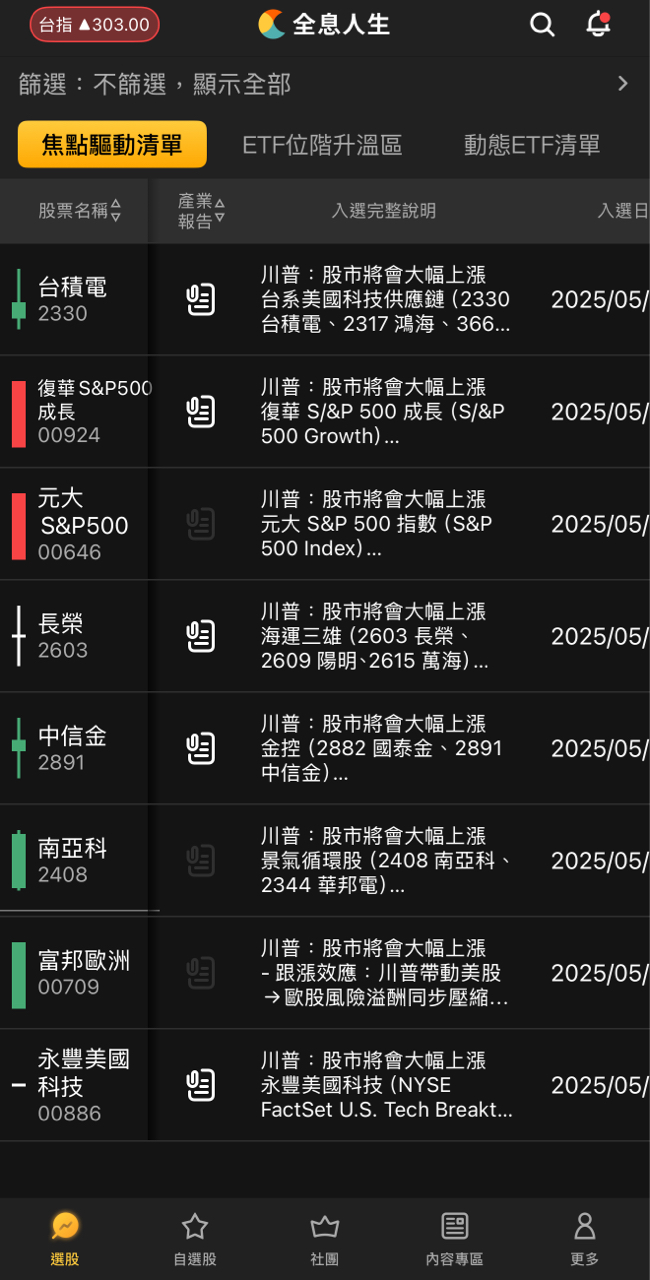650x1280 pixels.
Task: Open the search magnifier icon
Action: point(542,25)
